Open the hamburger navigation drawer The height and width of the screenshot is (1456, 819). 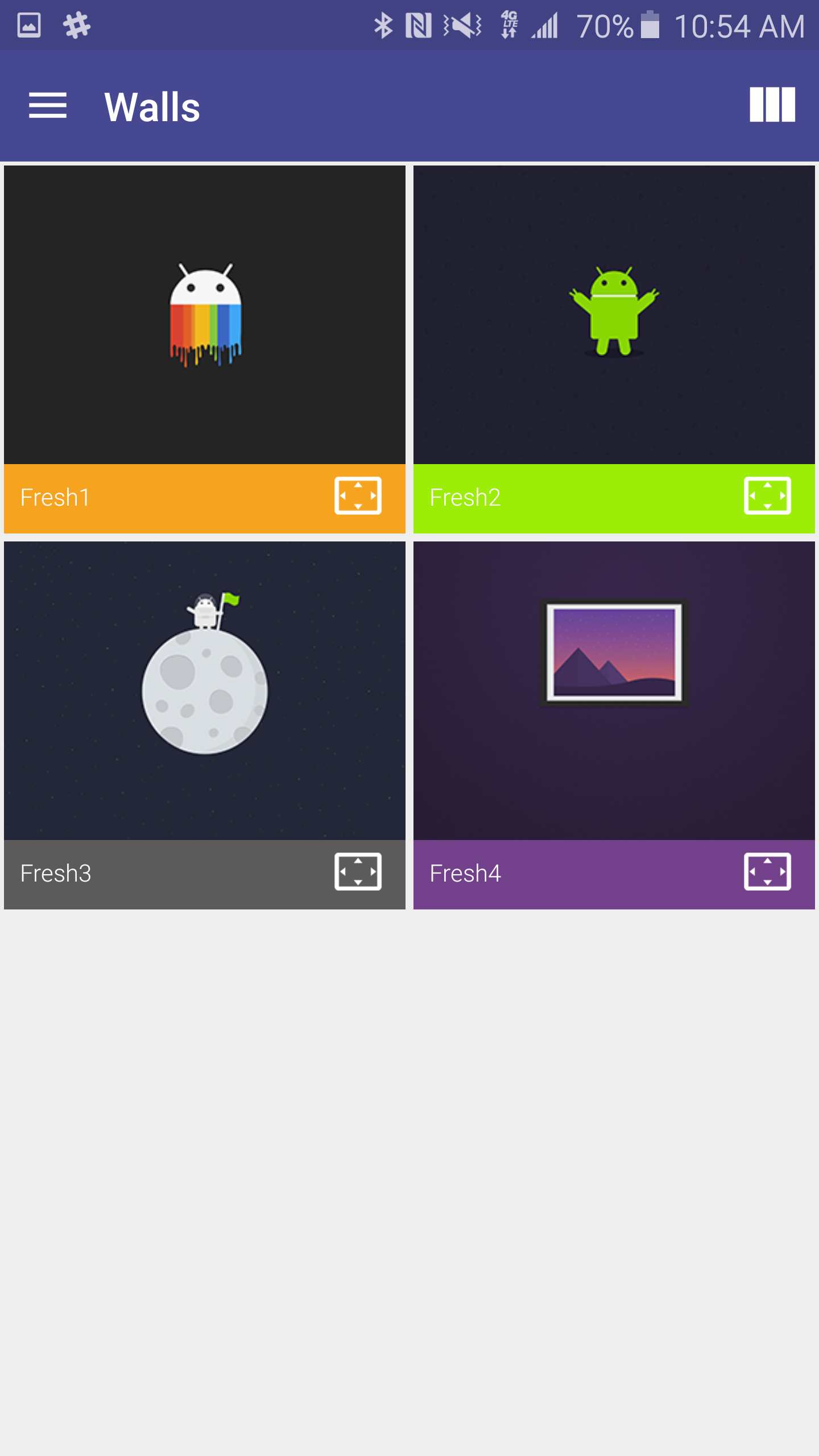[x=48, y=106]
